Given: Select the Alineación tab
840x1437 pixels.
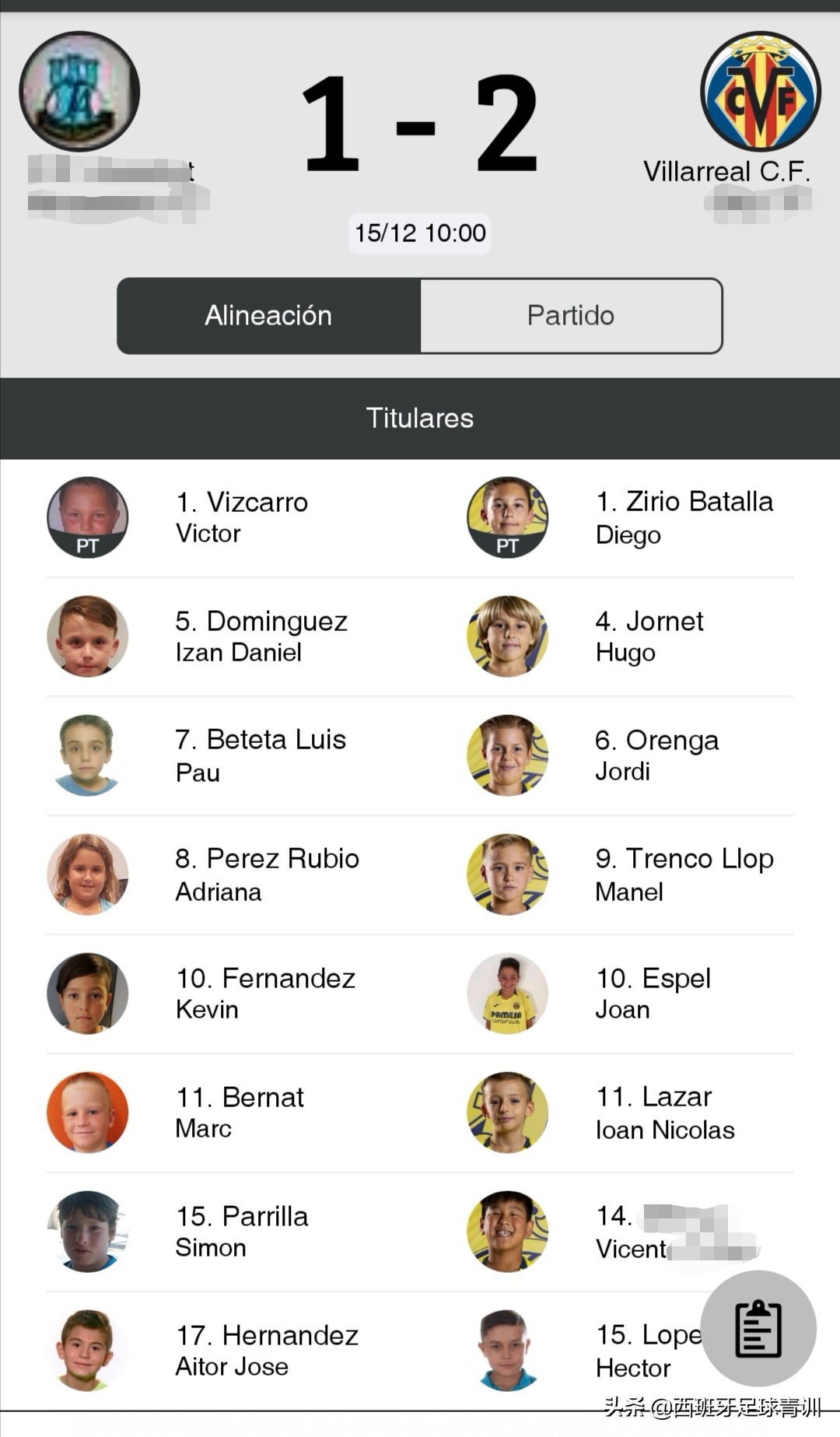Looking at the screenshot, I should [x=268, y=316].
